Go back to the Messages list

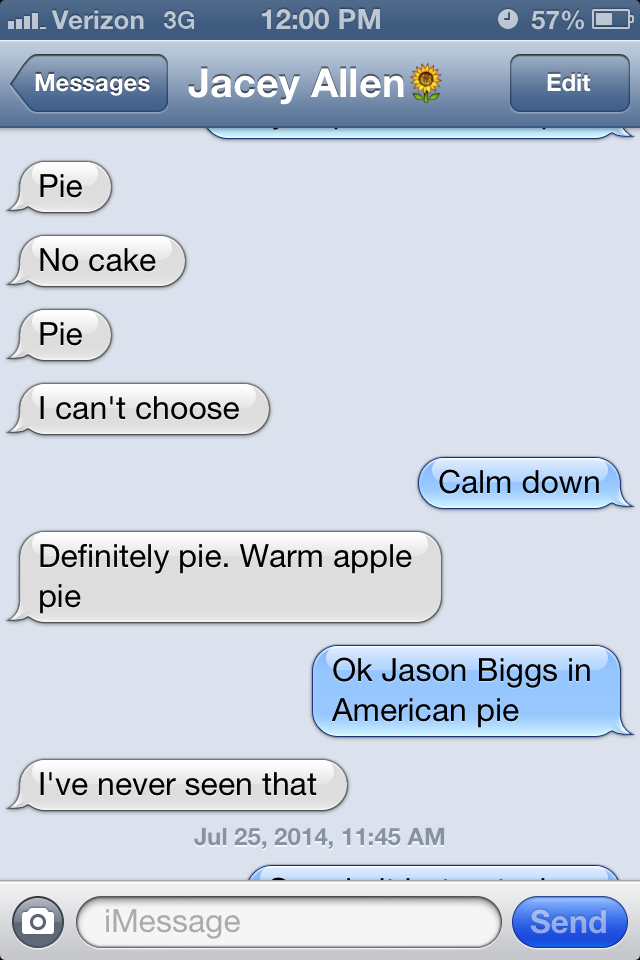pos(89,83)
